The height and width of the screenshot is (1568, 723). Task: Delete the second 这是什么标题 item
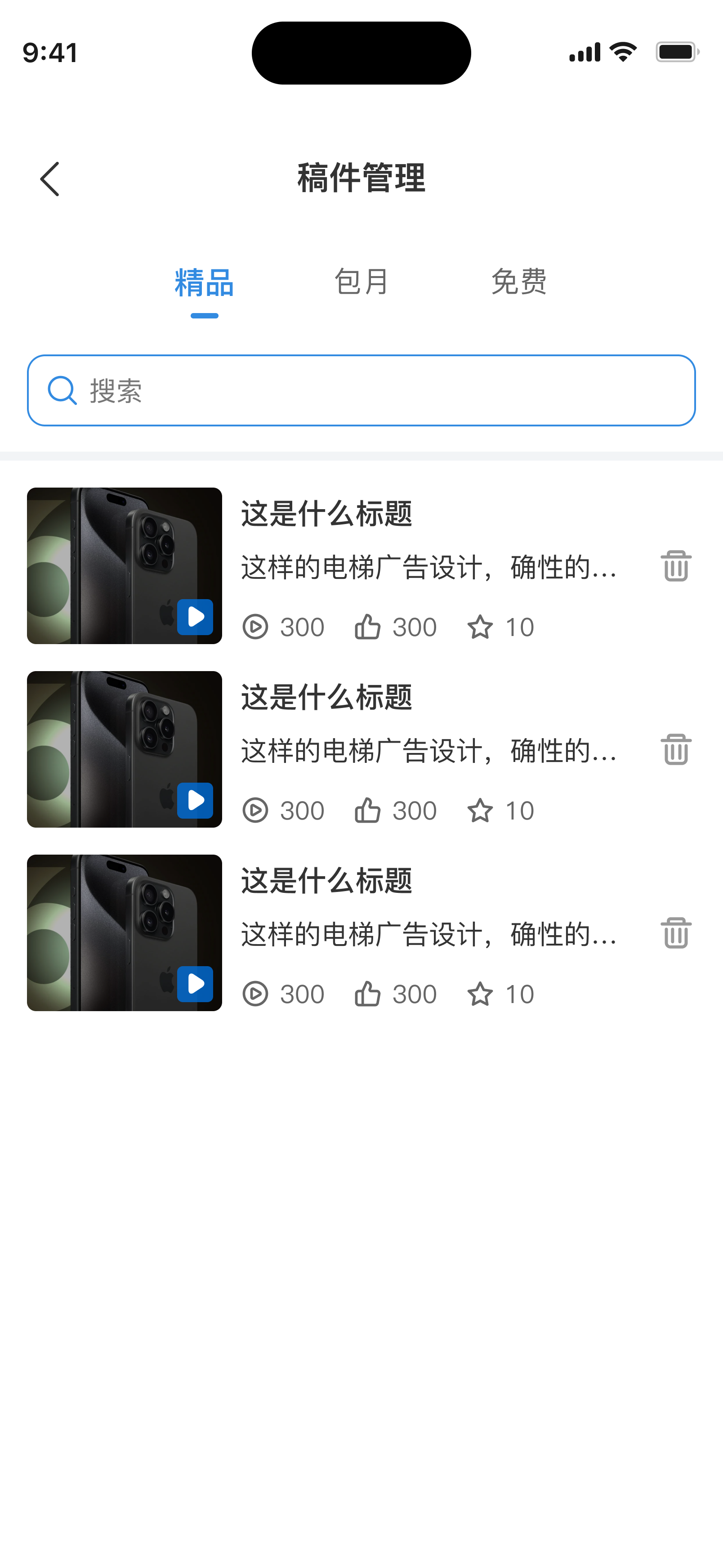tap(675, 749)
